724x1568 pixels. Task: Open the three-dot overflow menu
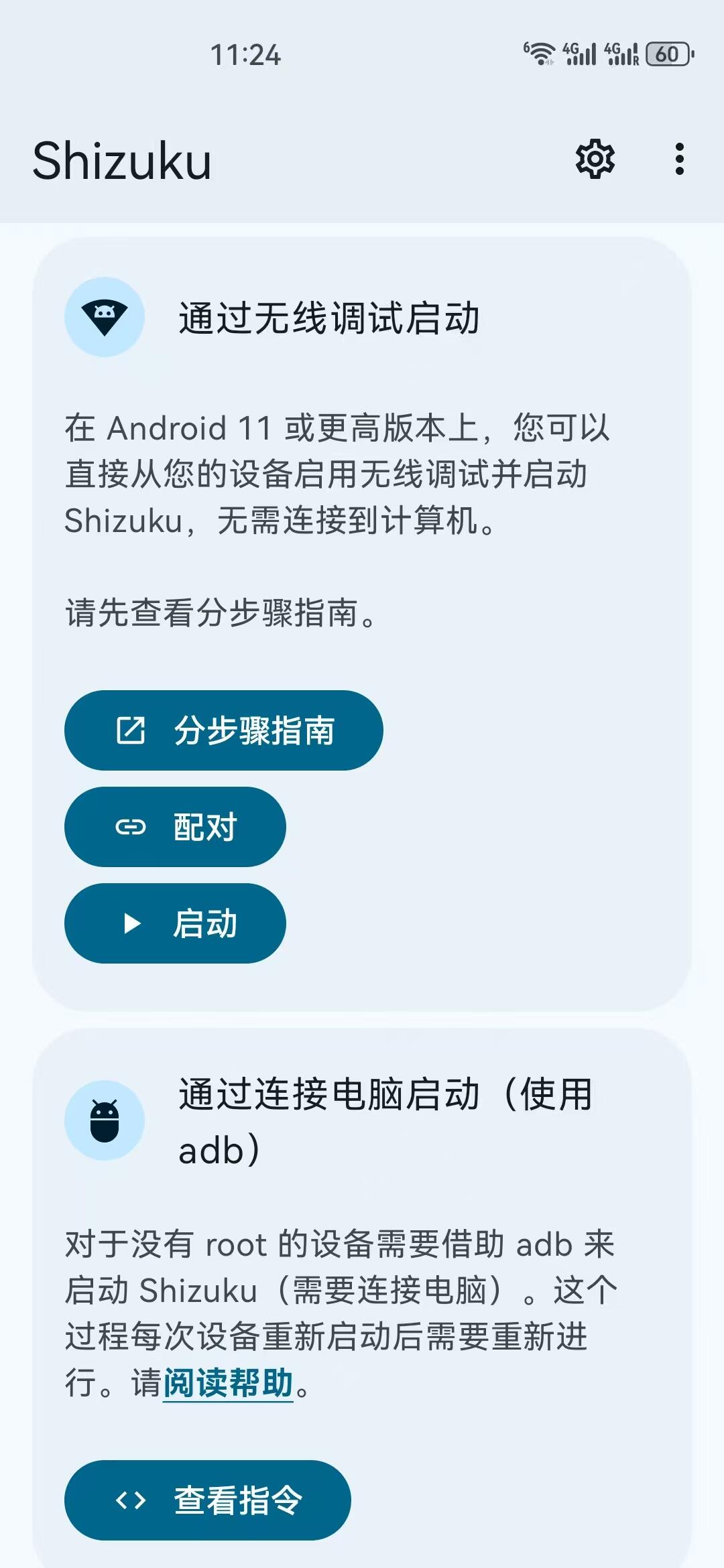(x=679, y=159)
